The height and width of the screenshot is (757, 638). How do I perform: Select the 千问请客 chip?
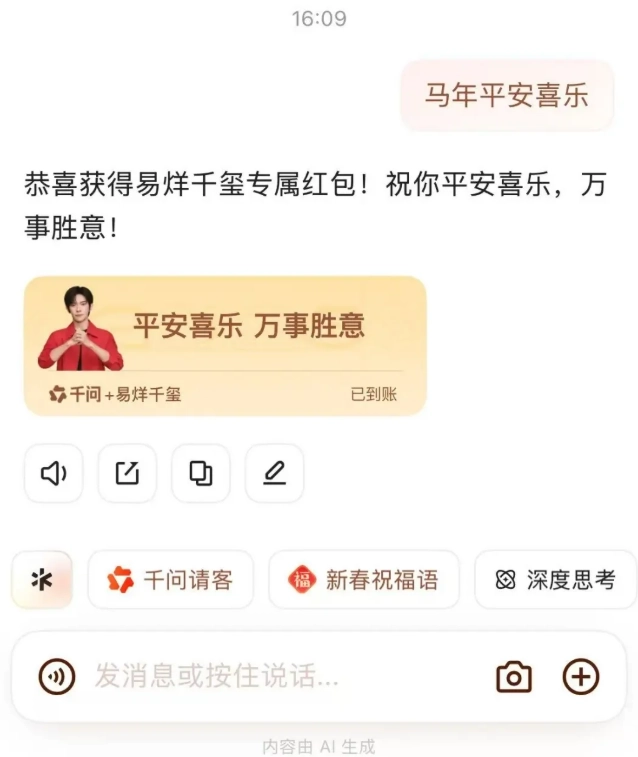pos(170,579)
